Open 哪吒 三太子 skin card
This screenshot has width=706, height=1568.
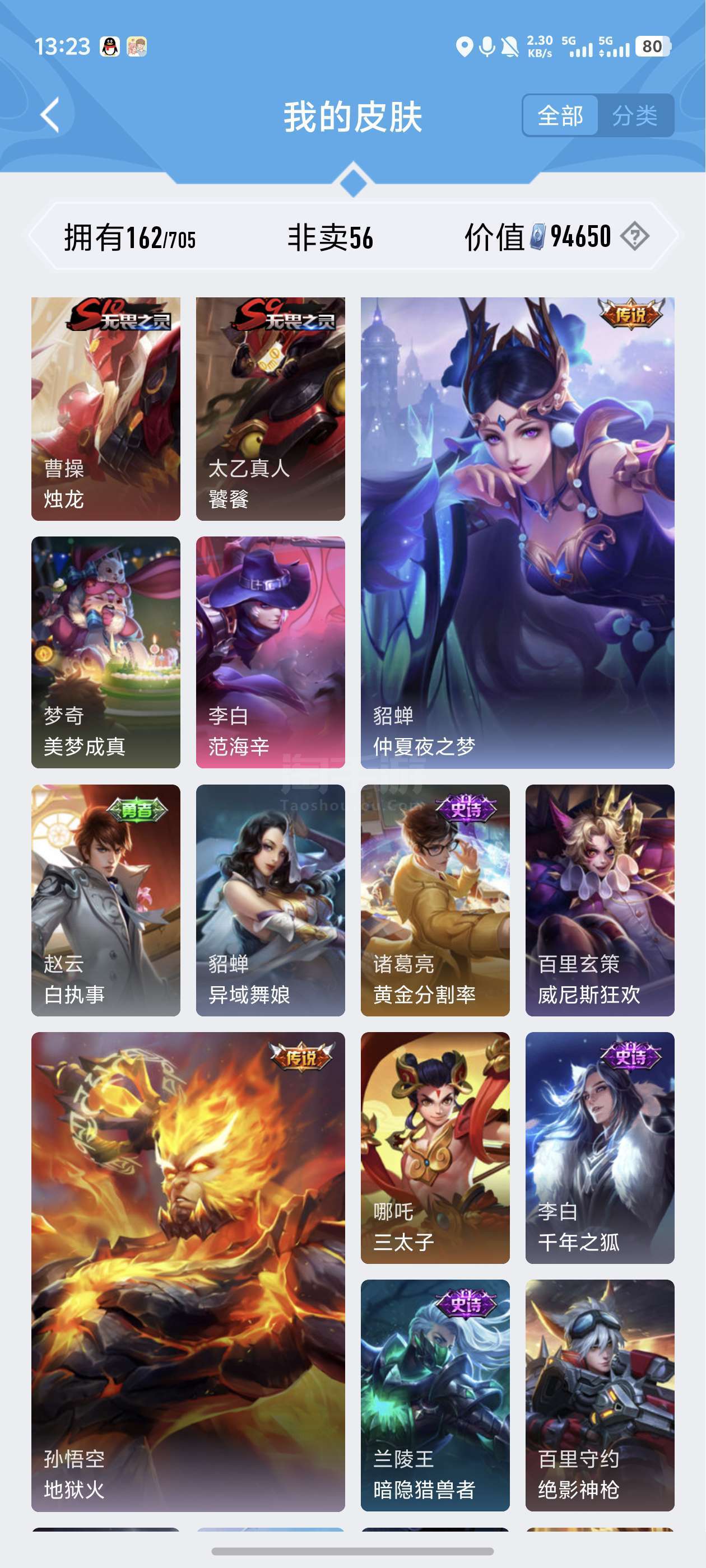[x=435, y=1147]
